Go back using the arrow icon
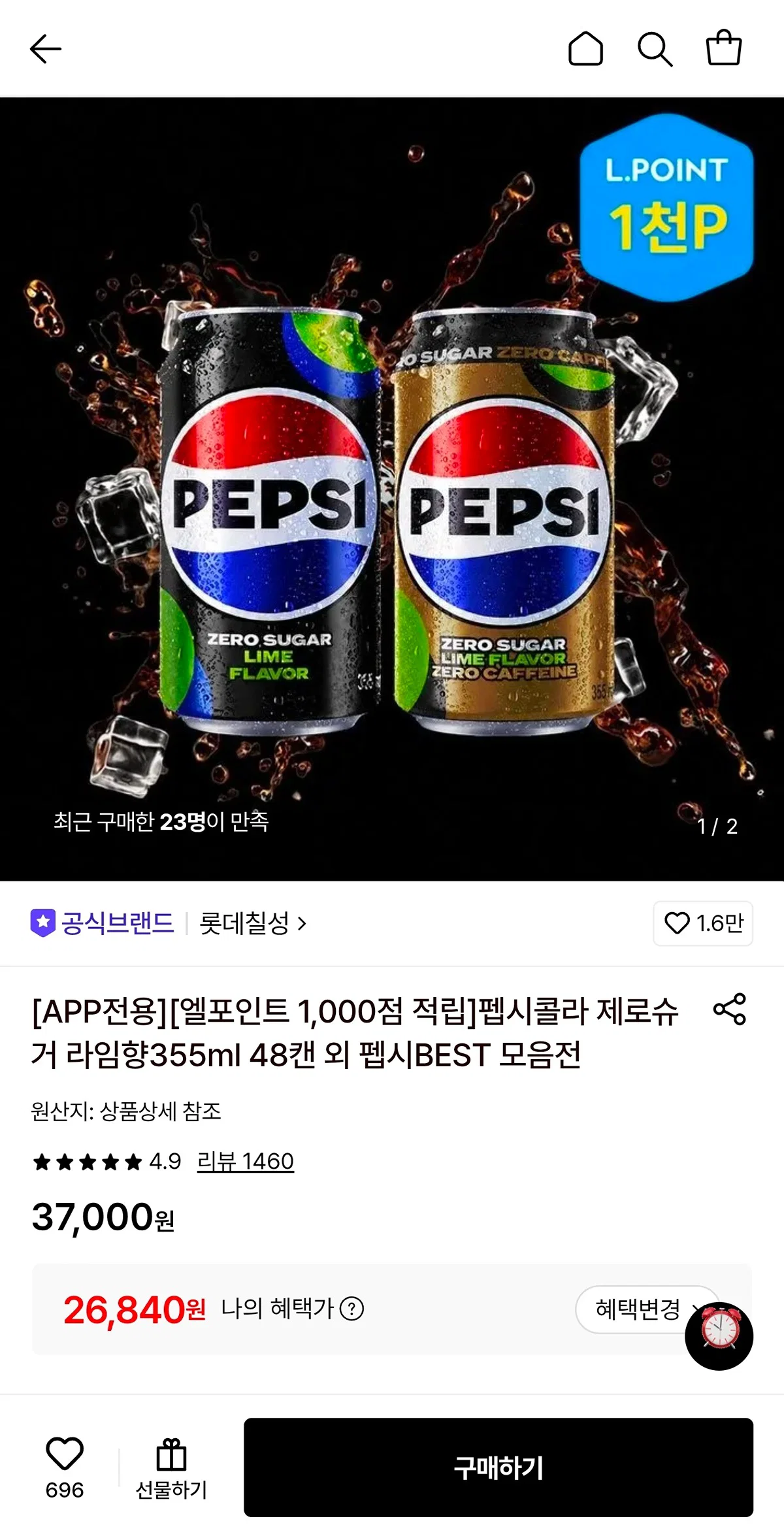 point(46,49)
